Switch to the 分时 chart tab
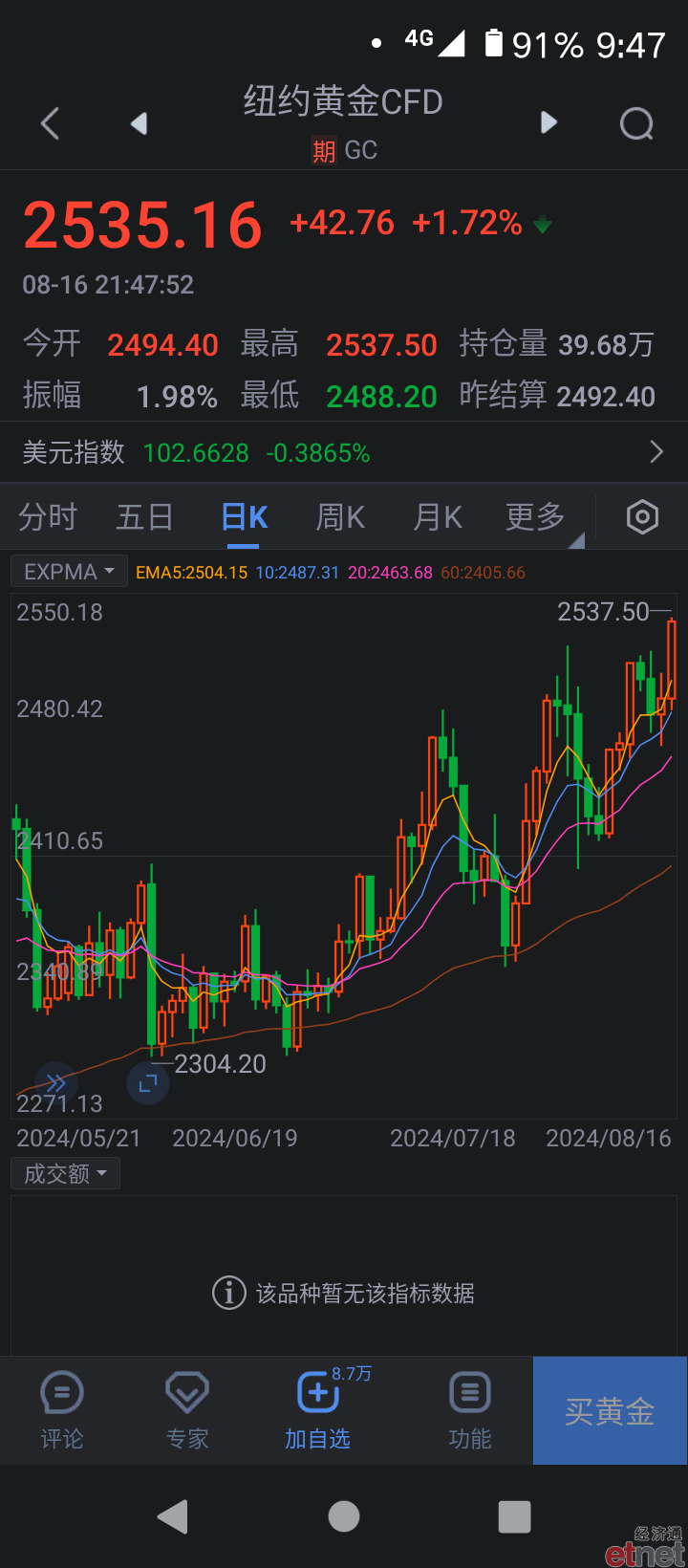 point(48,517)
